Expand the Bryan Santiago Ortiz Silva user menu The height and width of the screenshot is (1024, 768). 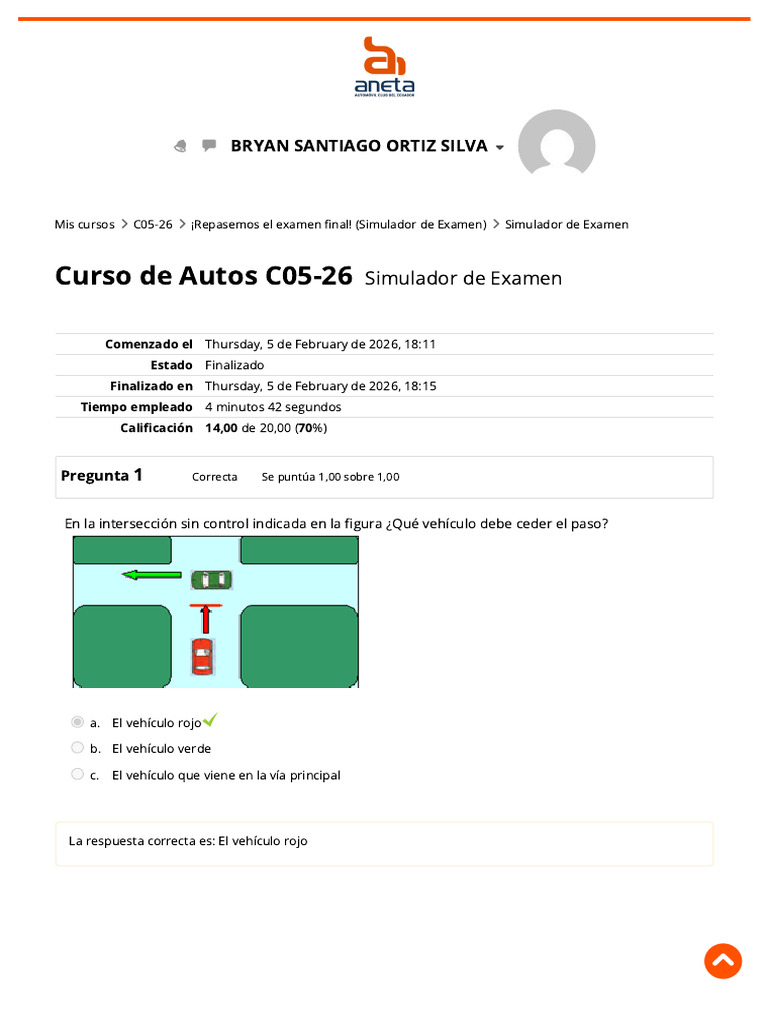pyautogui.click(x=367, y=146)
